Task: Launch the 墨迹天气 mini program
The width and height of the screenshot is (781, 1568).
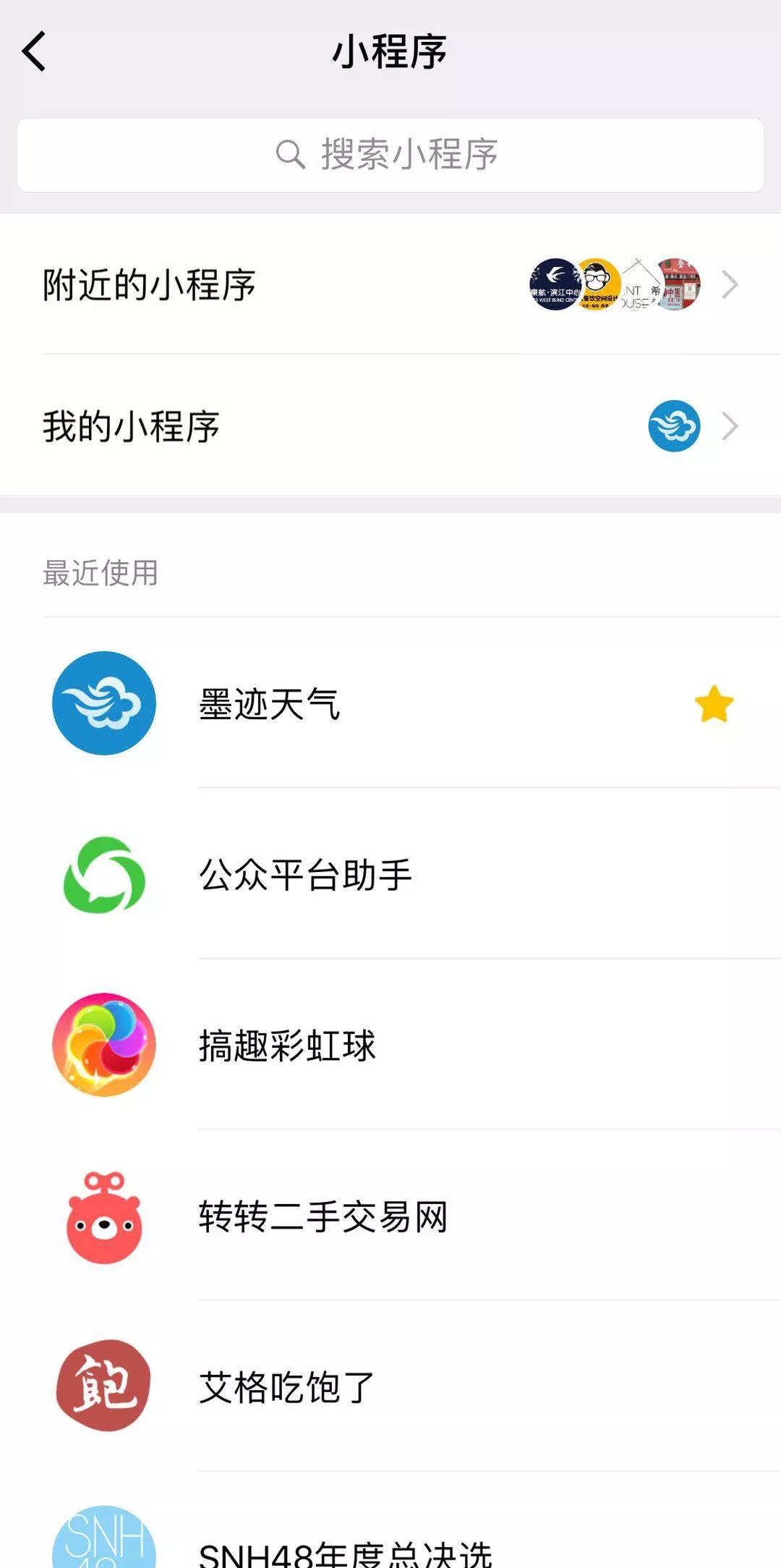Action: pos(269,704)
